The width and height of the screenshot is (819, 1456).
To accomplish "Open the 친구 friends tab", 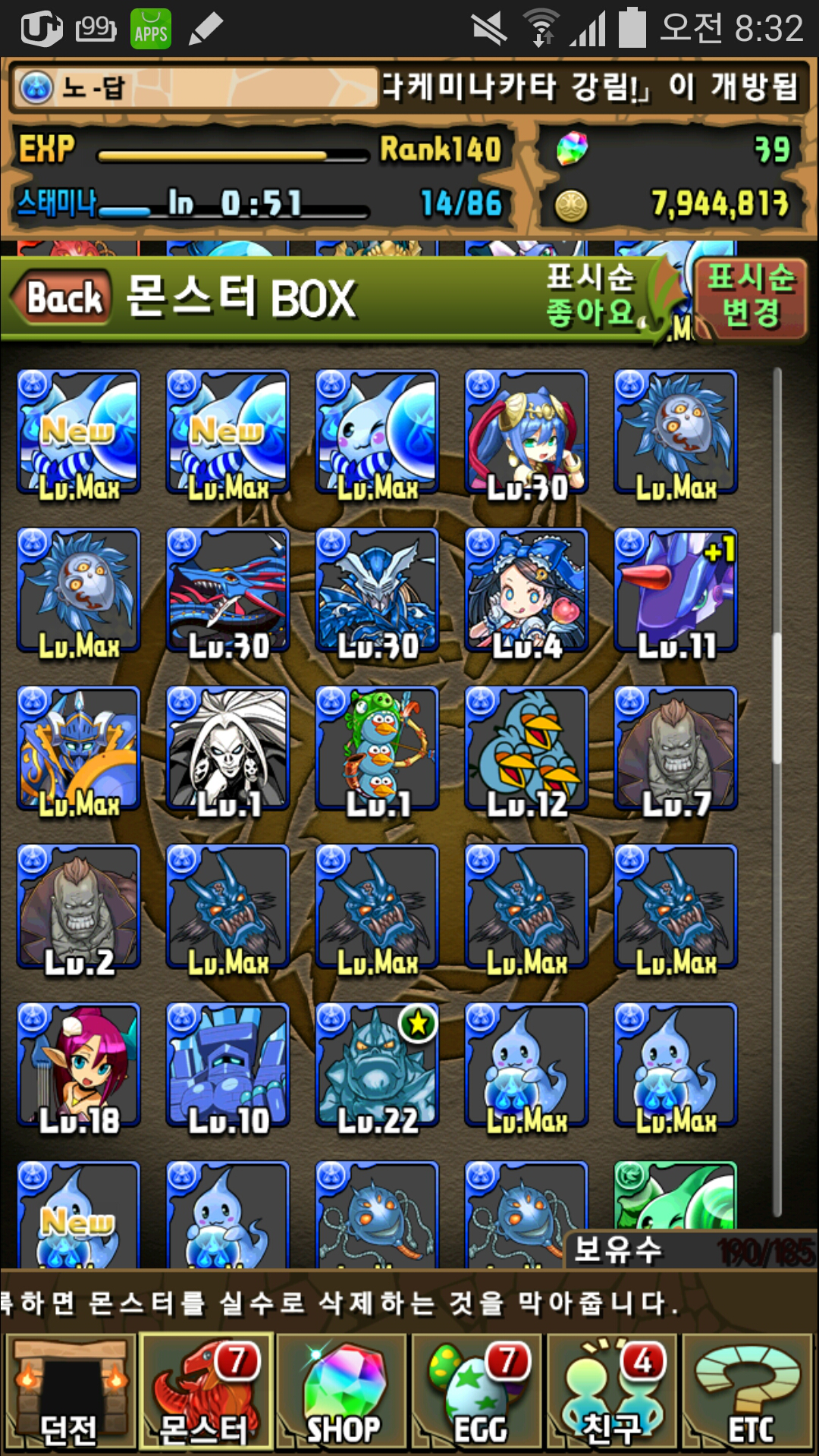I will pyautogui.click(x=613, y=1394).
